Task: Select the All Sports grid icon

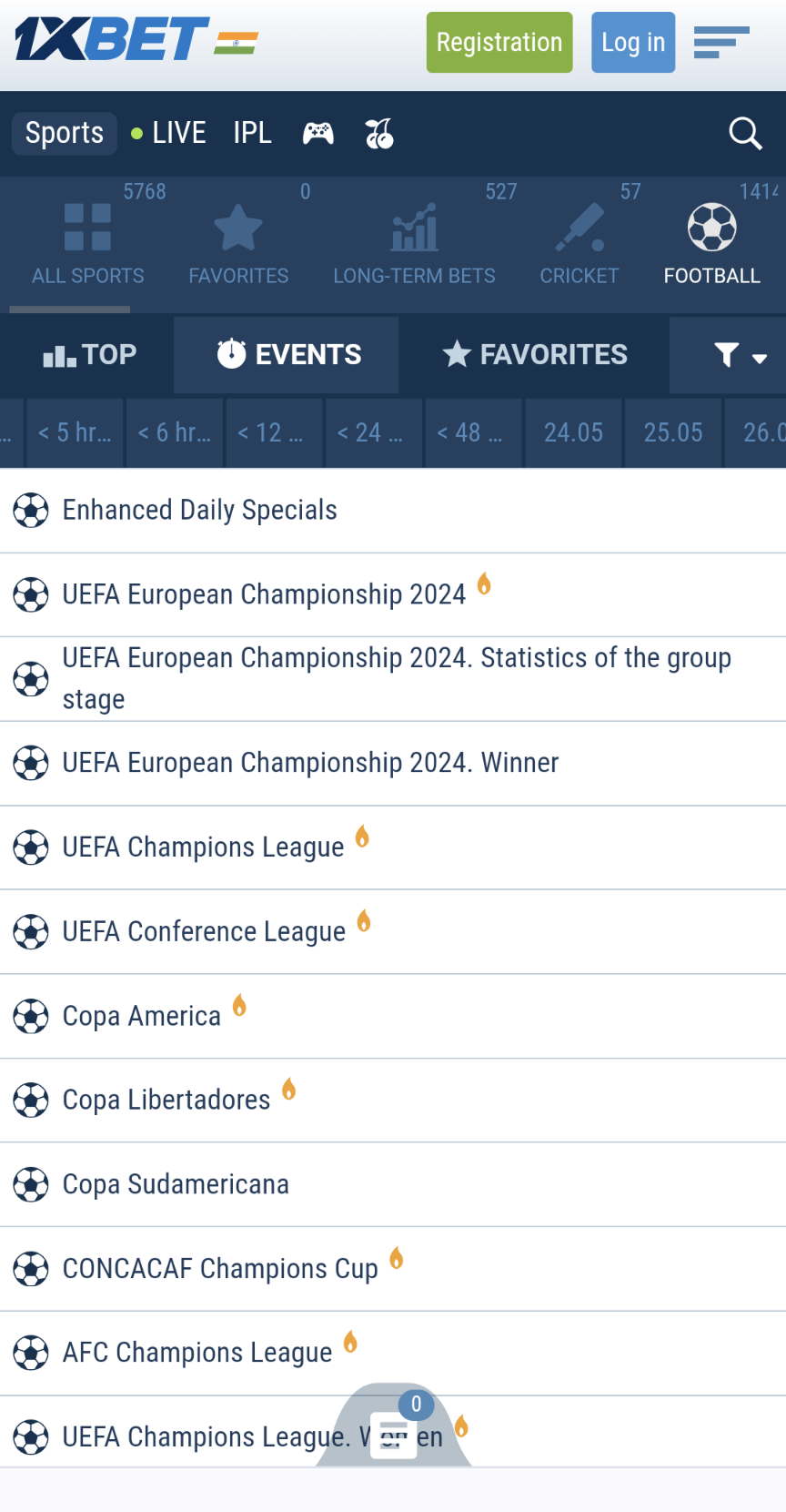Action: coord(86,241)
